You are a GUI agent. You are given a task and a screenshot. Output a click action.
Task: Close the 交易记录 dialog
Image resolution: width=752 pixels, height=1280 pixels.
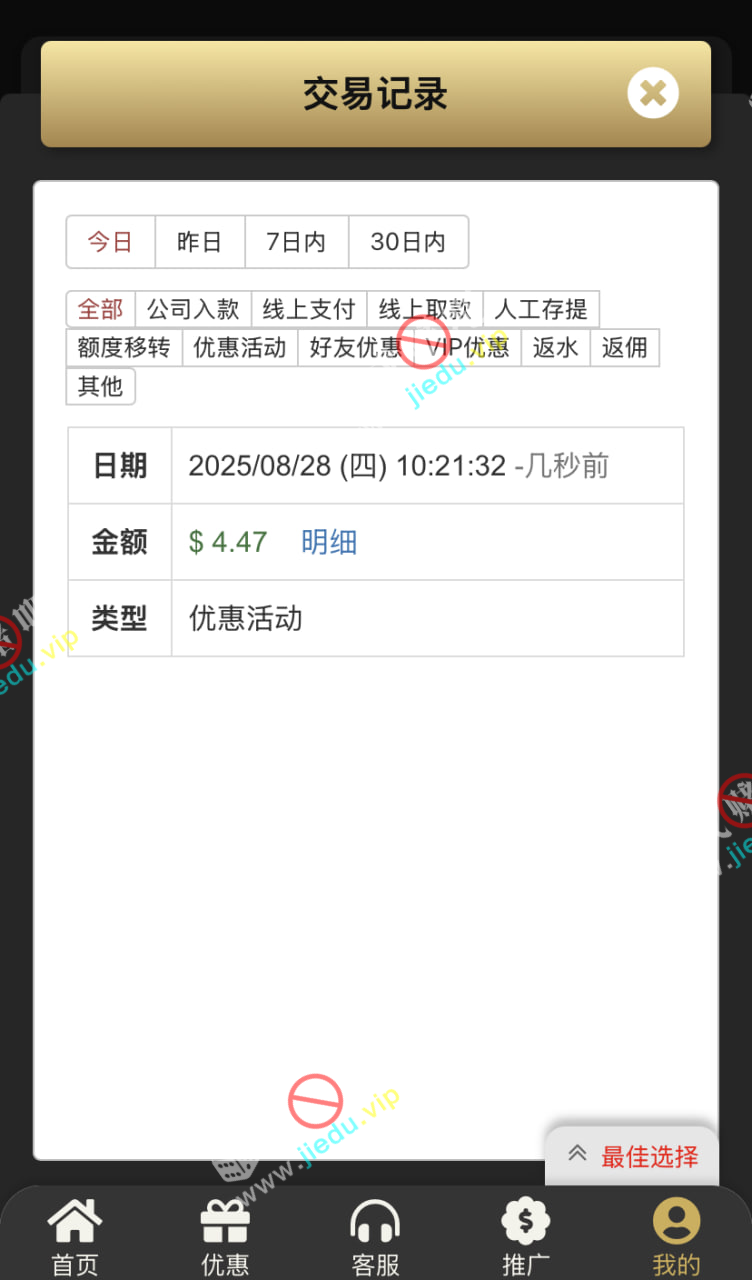653,94
